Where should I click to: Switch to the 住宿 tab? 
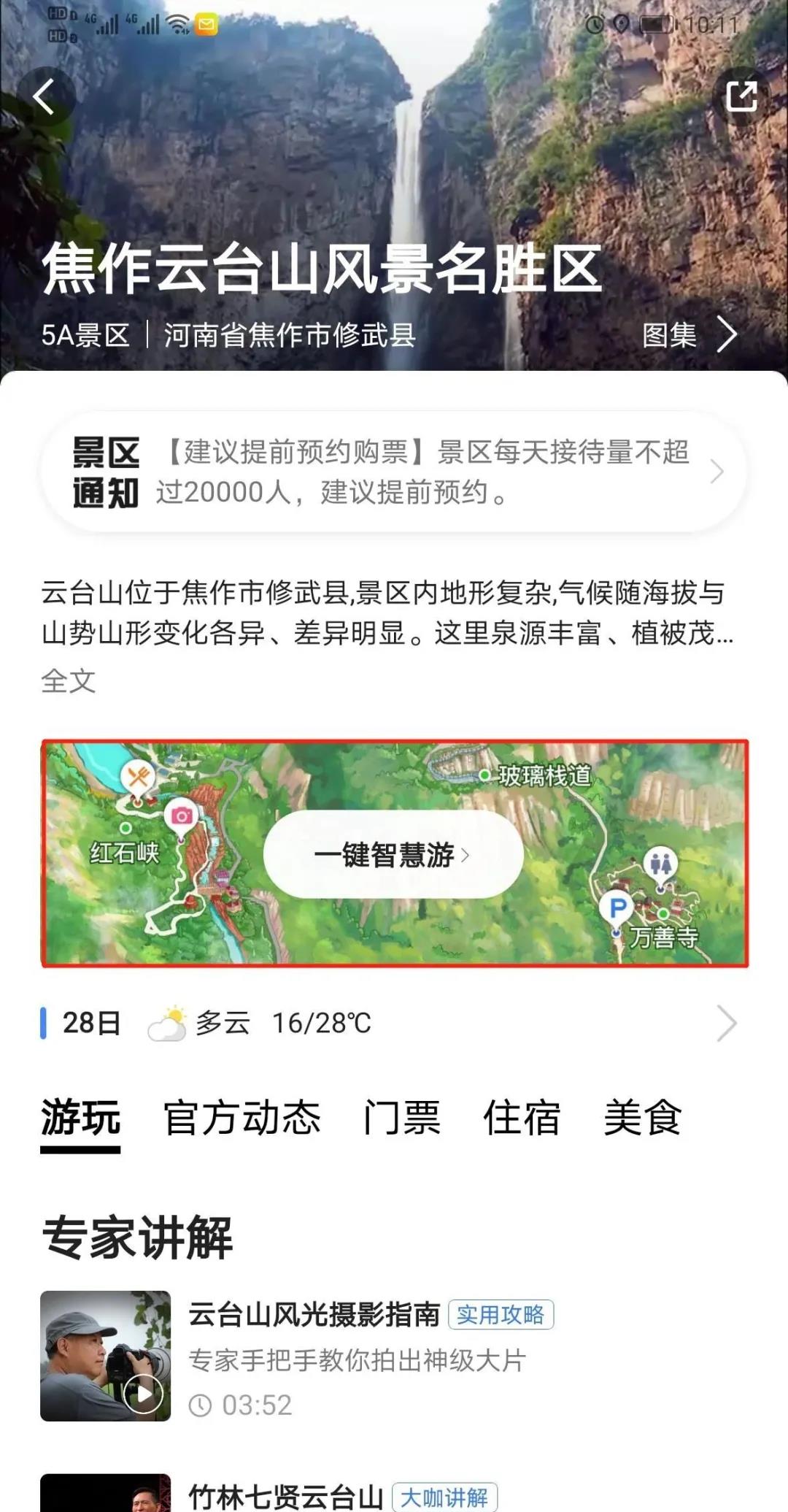[522, 1118]
